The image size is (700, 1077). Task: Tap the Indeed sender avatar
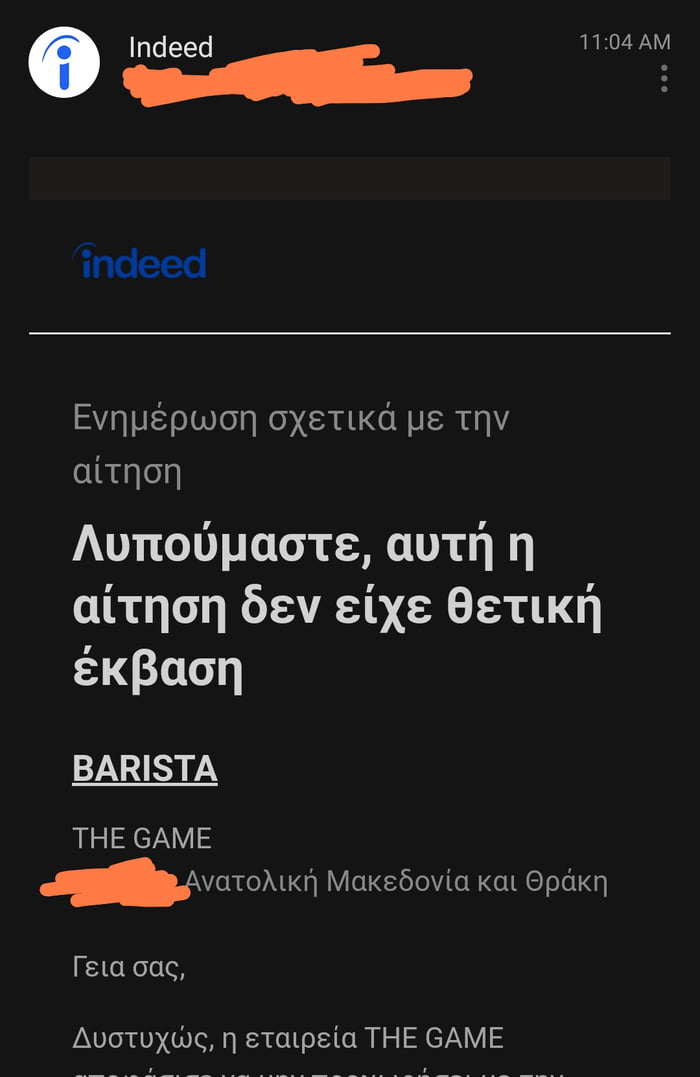[64, 62]
